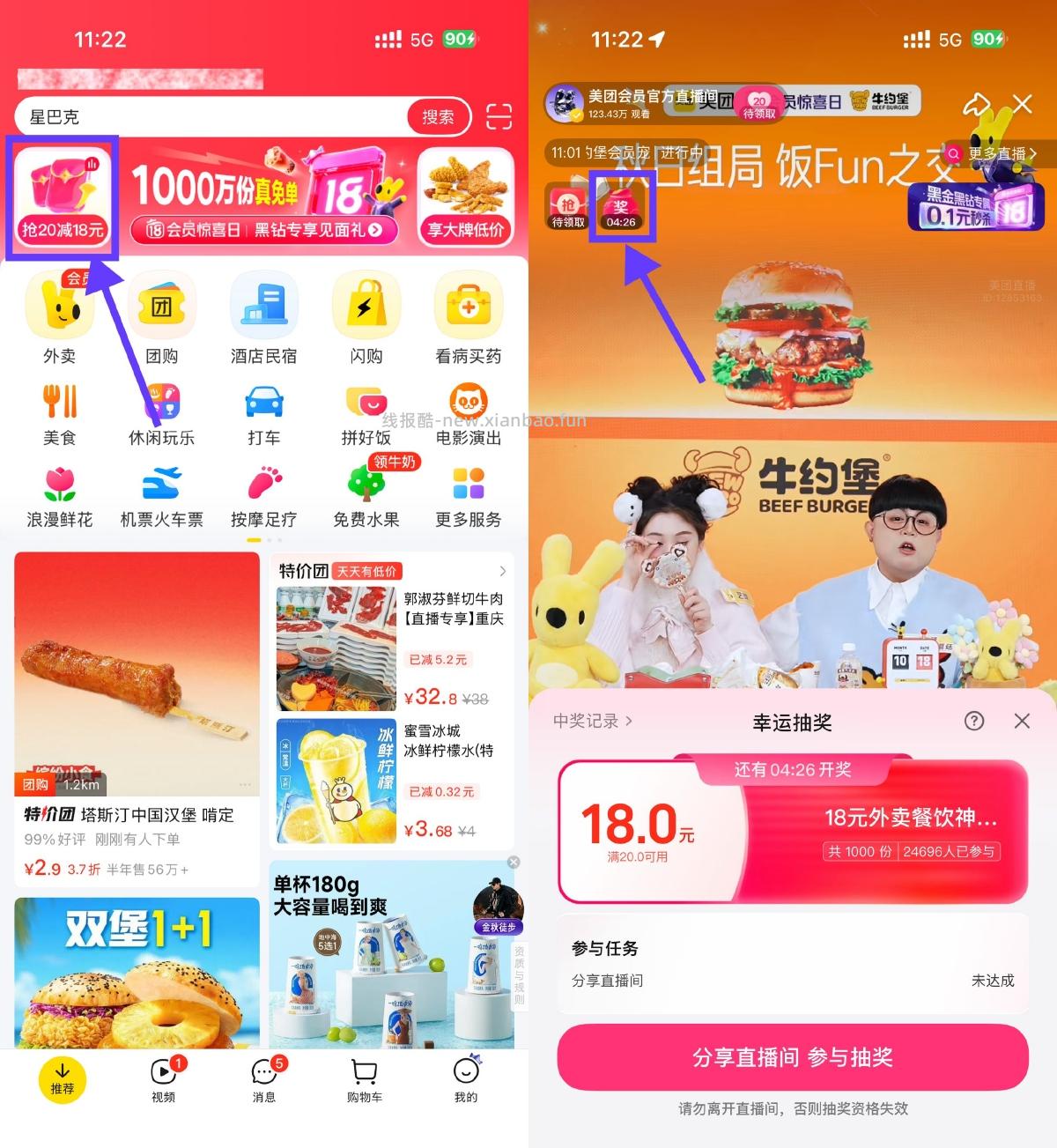The width and height of the screenshot is (1057, 1148).
Task: Open the scan icon beside the search bar
Action: (499, 117)
